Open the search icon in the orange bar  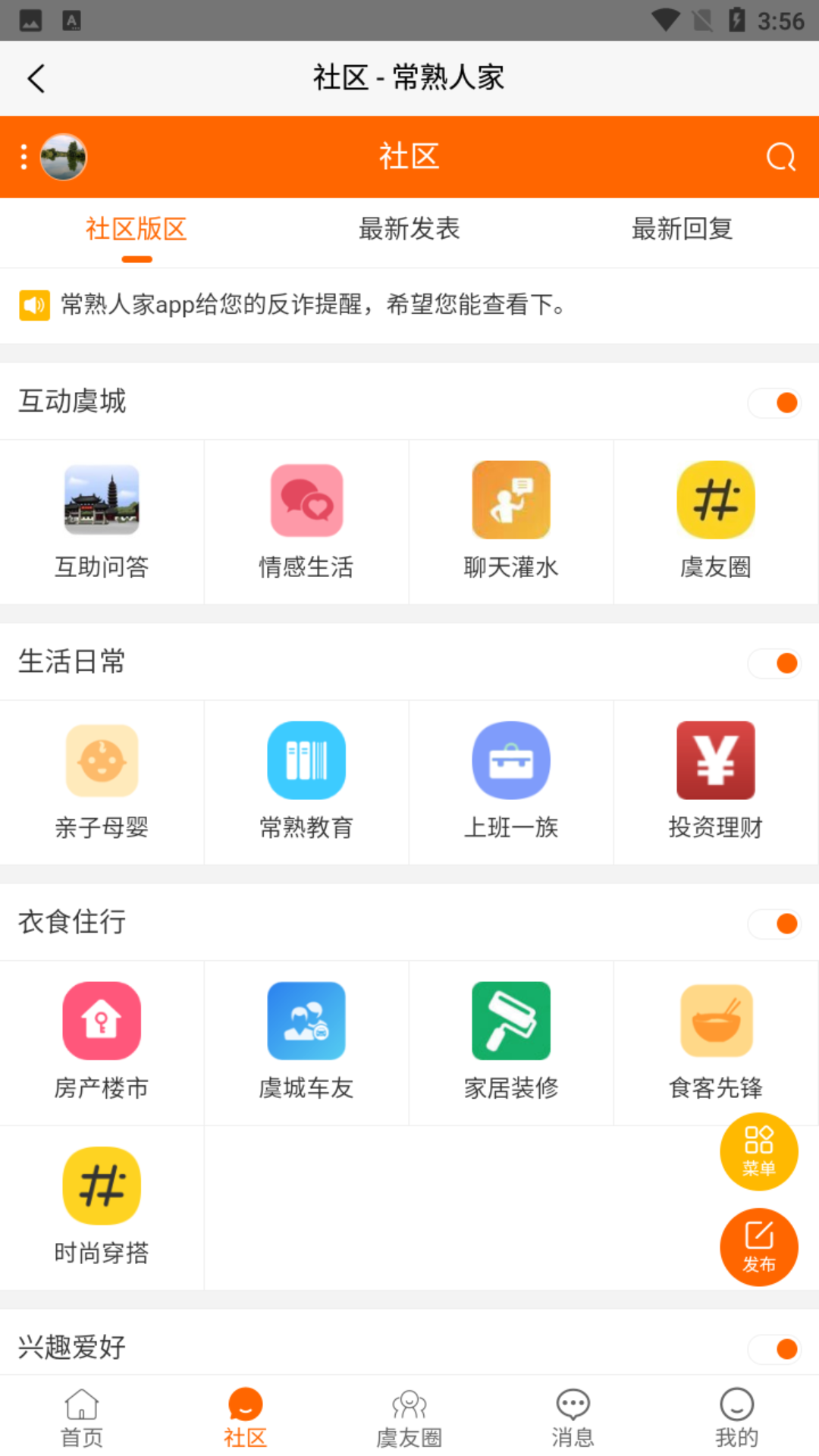point(780,157)
